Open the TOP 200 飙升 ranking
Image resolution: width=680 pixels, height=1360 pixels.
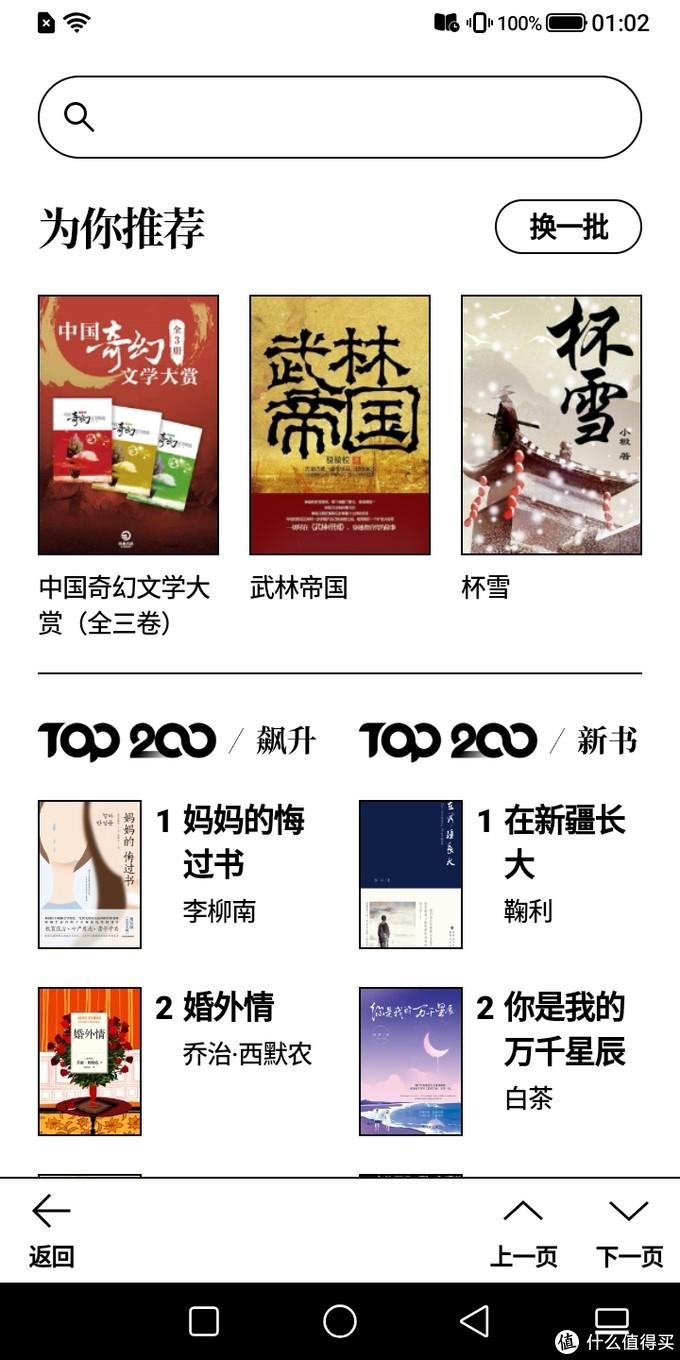click(x=177, y=741)
